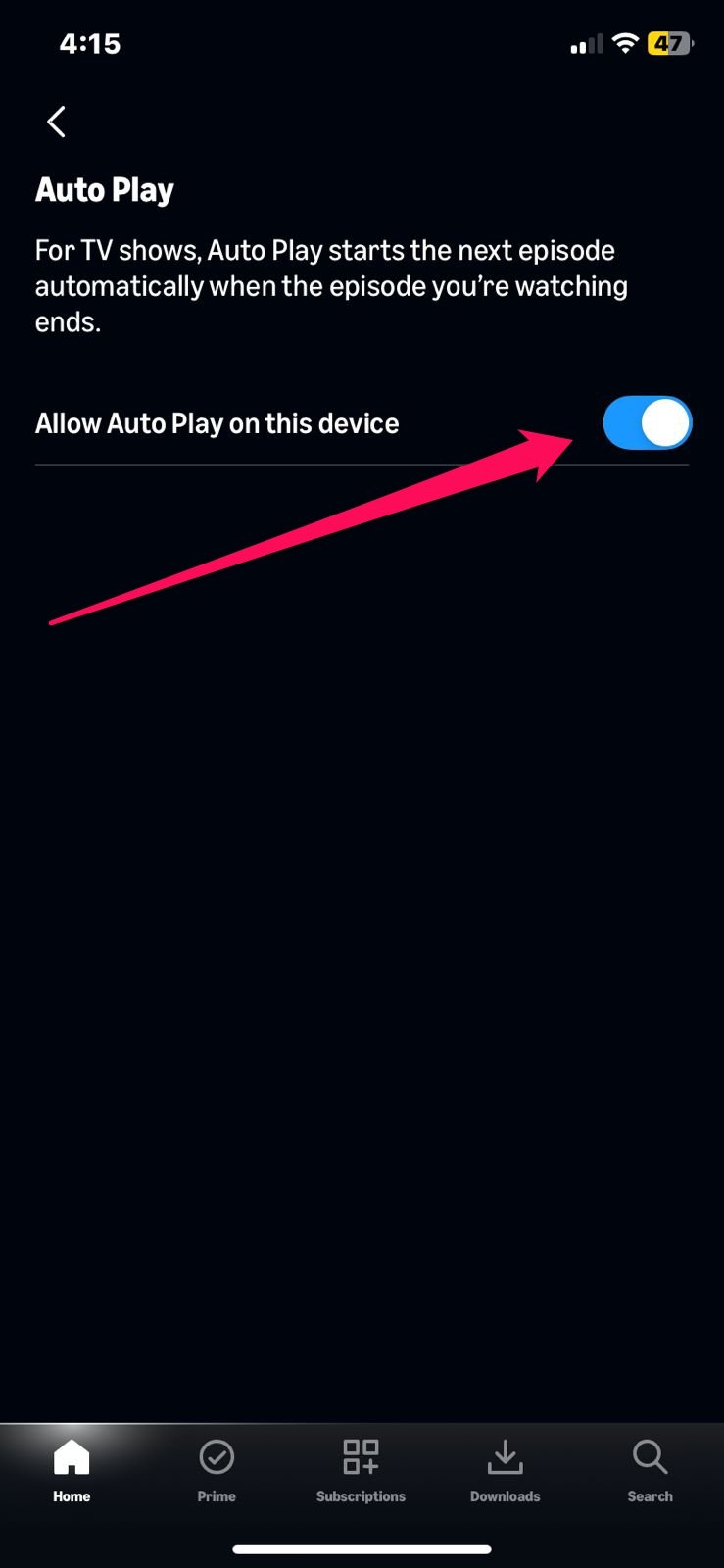This screenshot has width=724, height=1568.
Task: Go to the Subscriptions tab
Action: [361, 1470]
